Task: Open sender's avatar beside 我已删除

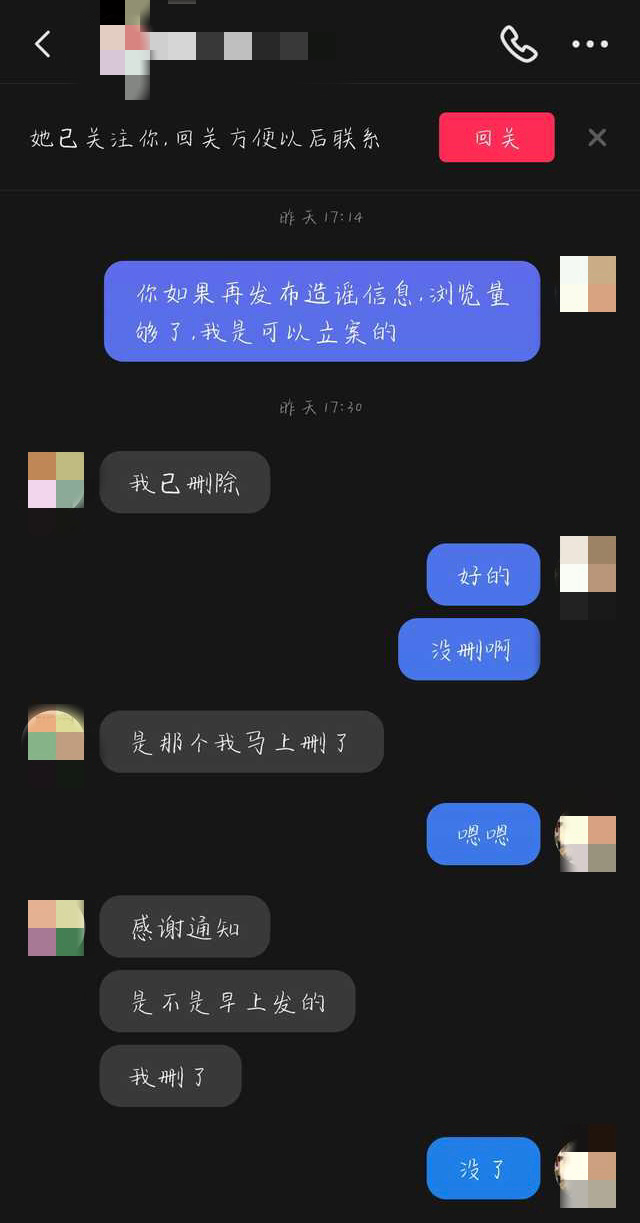Action: (56, 480)
